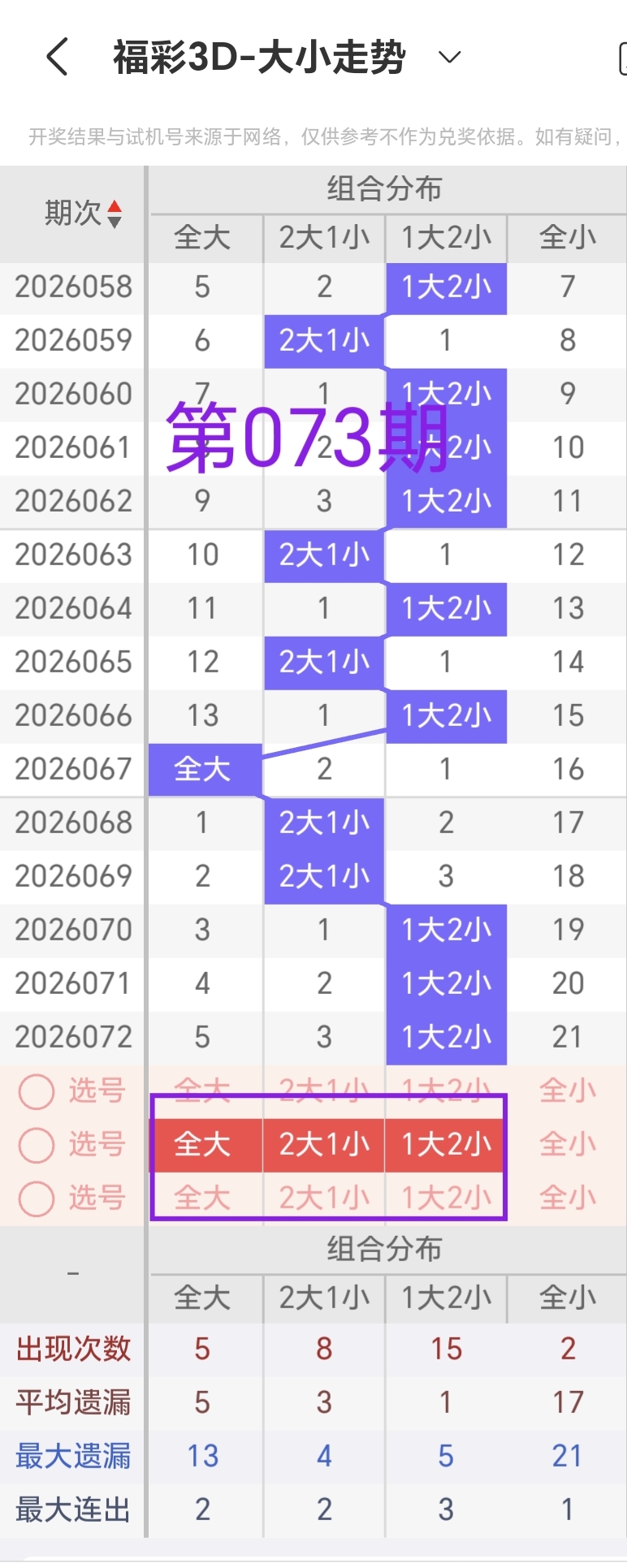The height and width of the screenshot is (1568, 627).
Task: Tap the 2大1小 highlighted cell for 2026069
Action: point(323,876)
